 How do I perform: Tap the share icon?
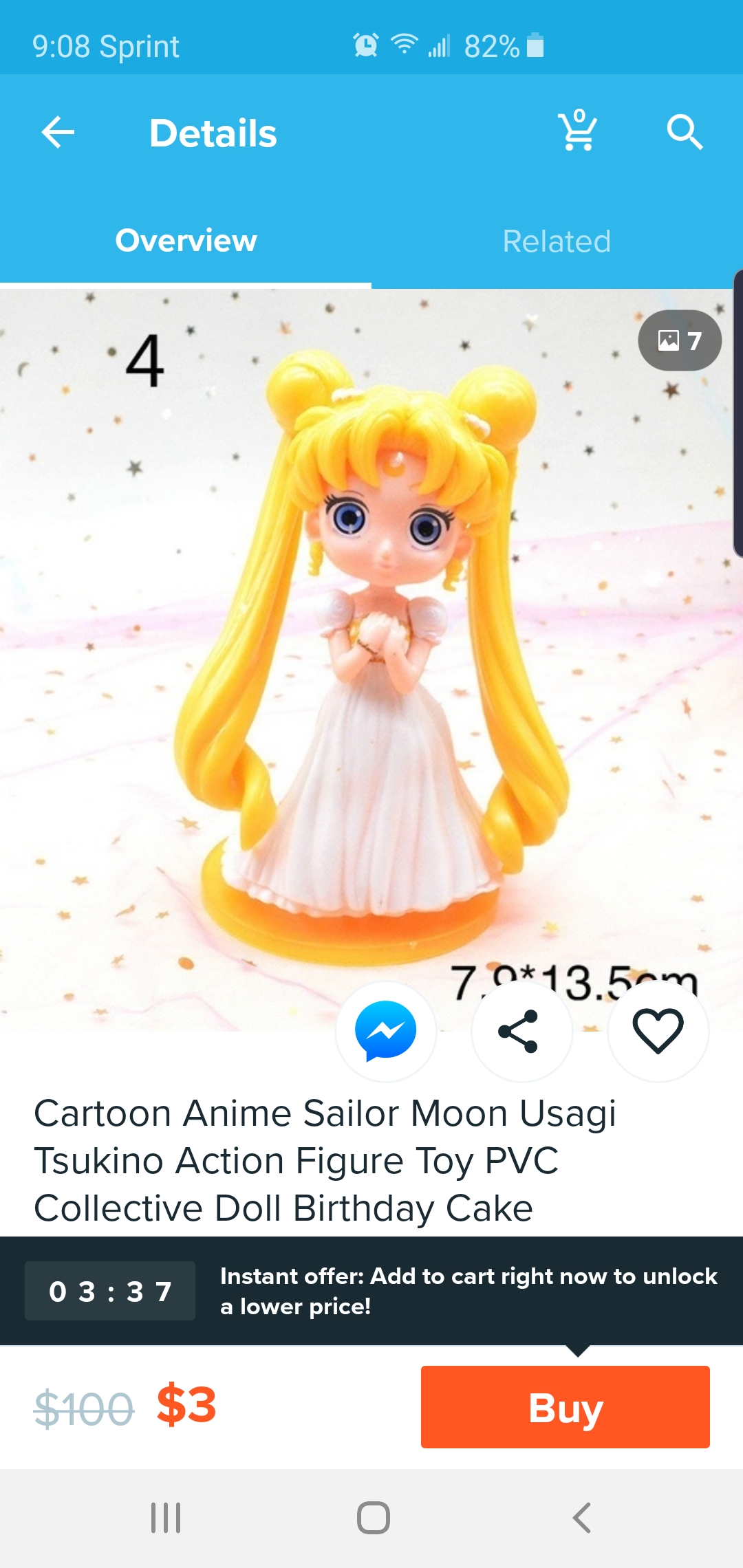(521, 1031)
